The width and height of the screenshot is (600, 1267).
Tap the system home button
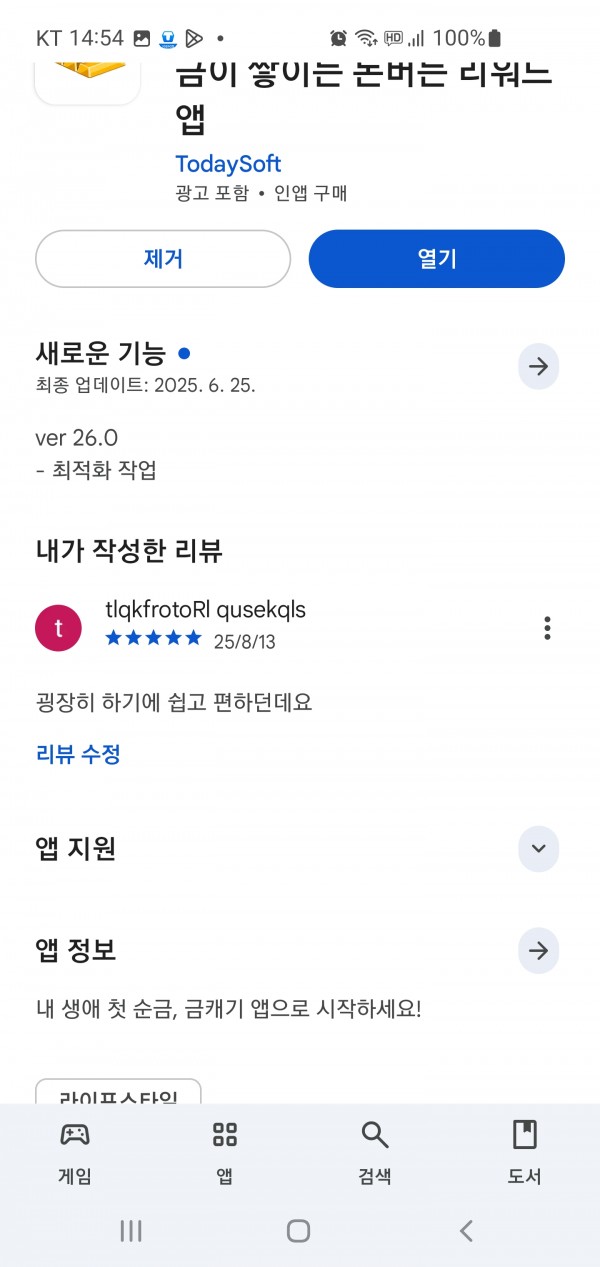click(x=298, y=1231)
